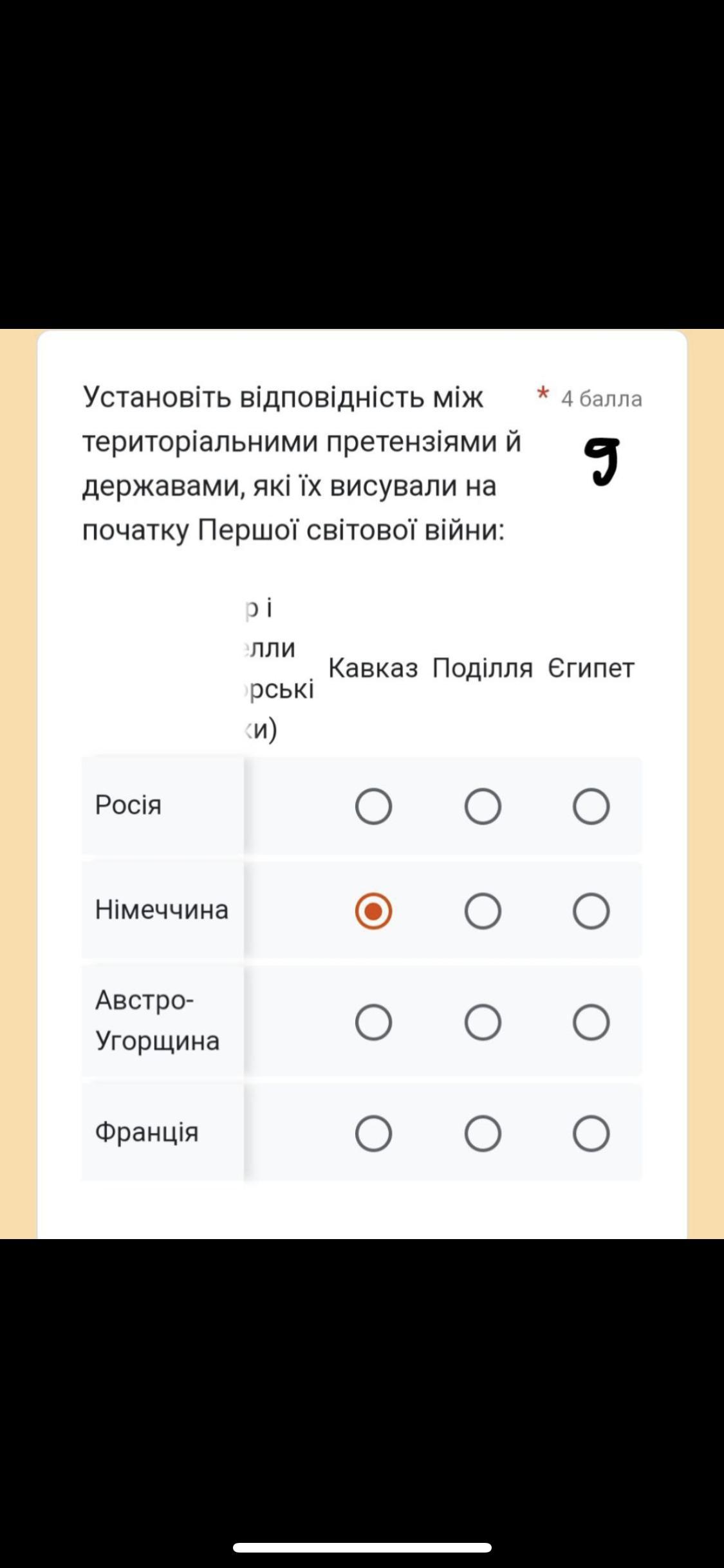724x1568 pixels.
Task: Select Кавказ for Росія
Action: (x=373, y=806)
